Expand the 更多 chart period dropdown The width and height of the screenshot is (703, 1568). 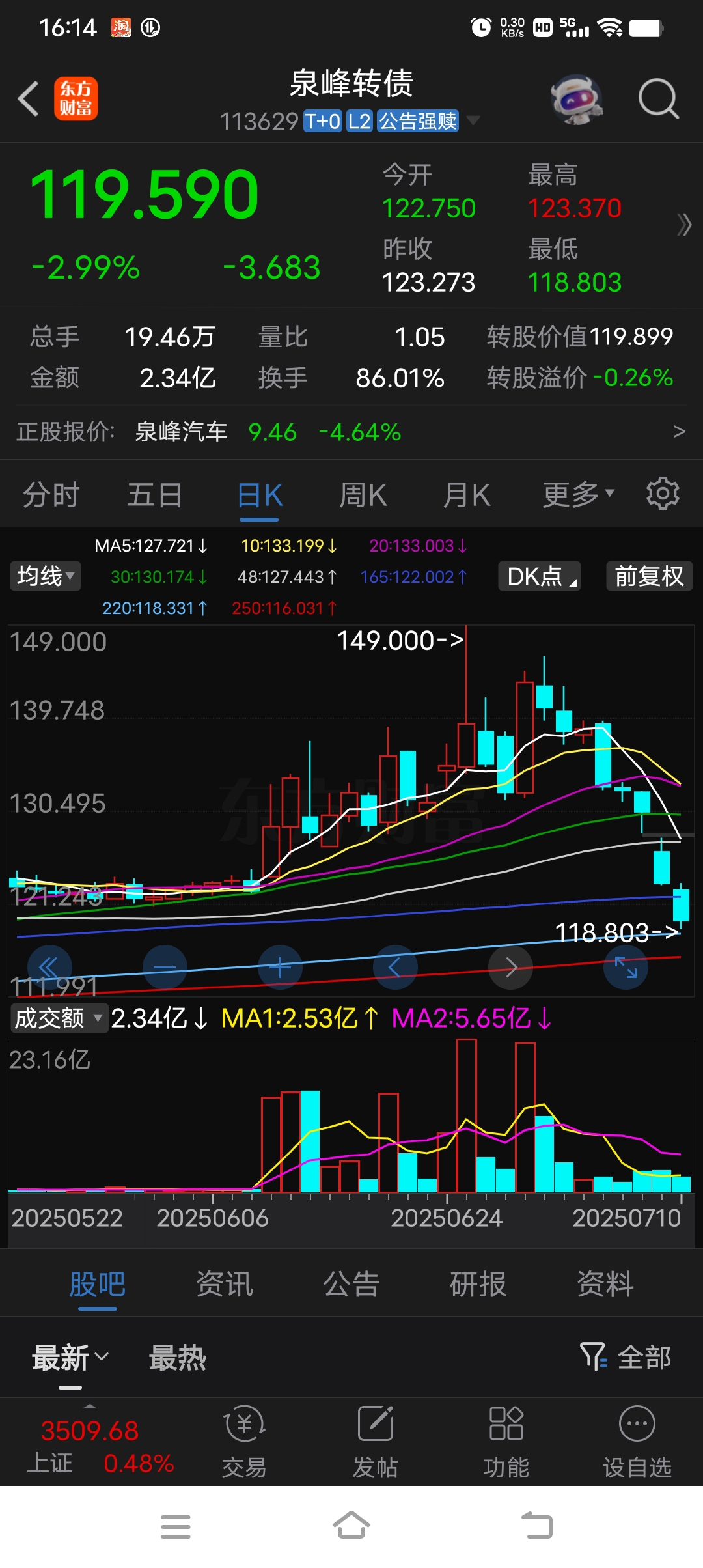[x=578, y=495]
